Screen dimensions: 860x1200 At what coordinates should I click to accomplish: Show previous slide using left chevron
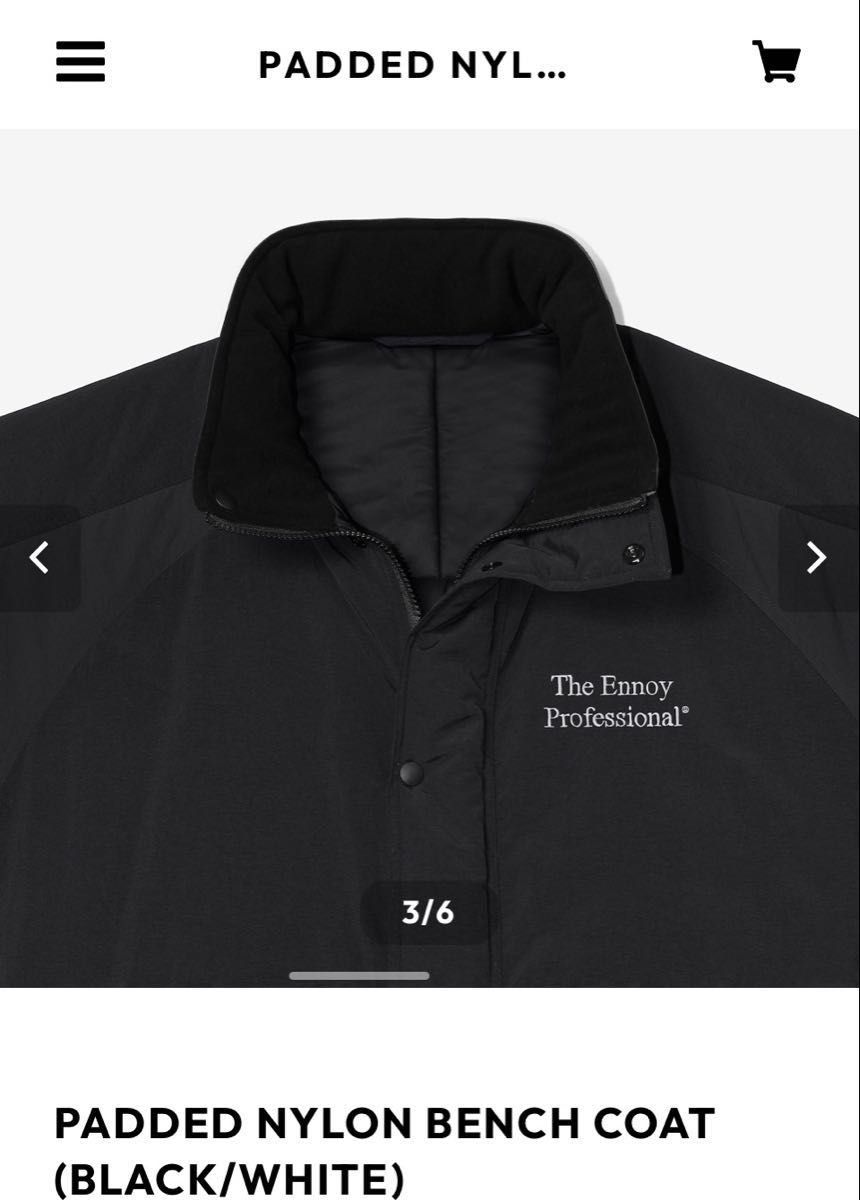pyautogui.click(x=40, y=557)
